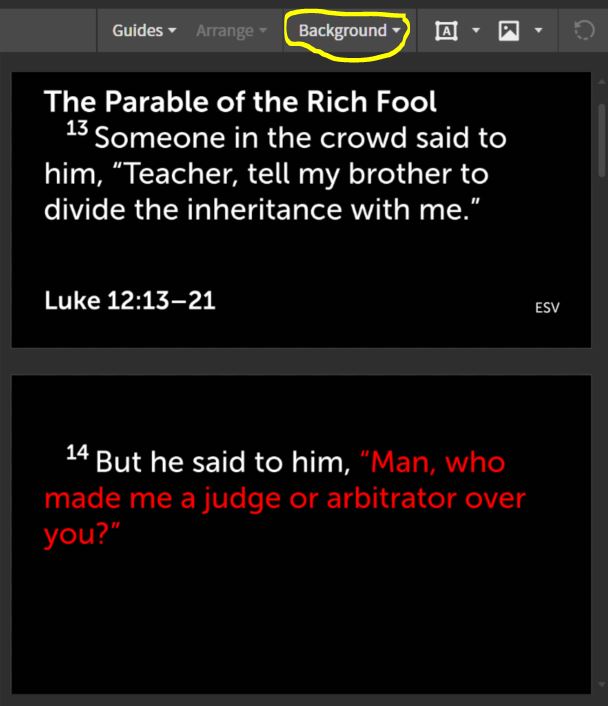Open the Guides dropdown menu

[x=144, y=31]
